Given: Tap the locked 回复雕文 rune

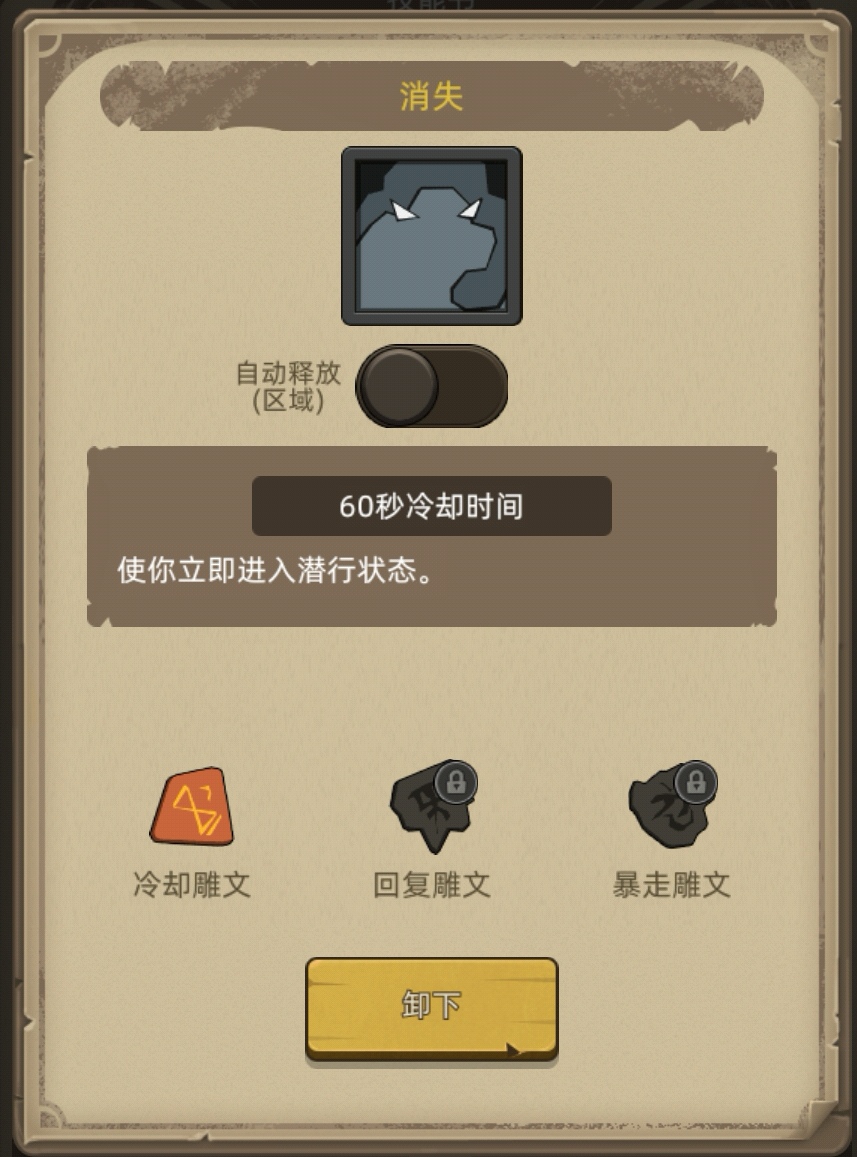Looking at the screenshot, I should (x=431, y=808).
